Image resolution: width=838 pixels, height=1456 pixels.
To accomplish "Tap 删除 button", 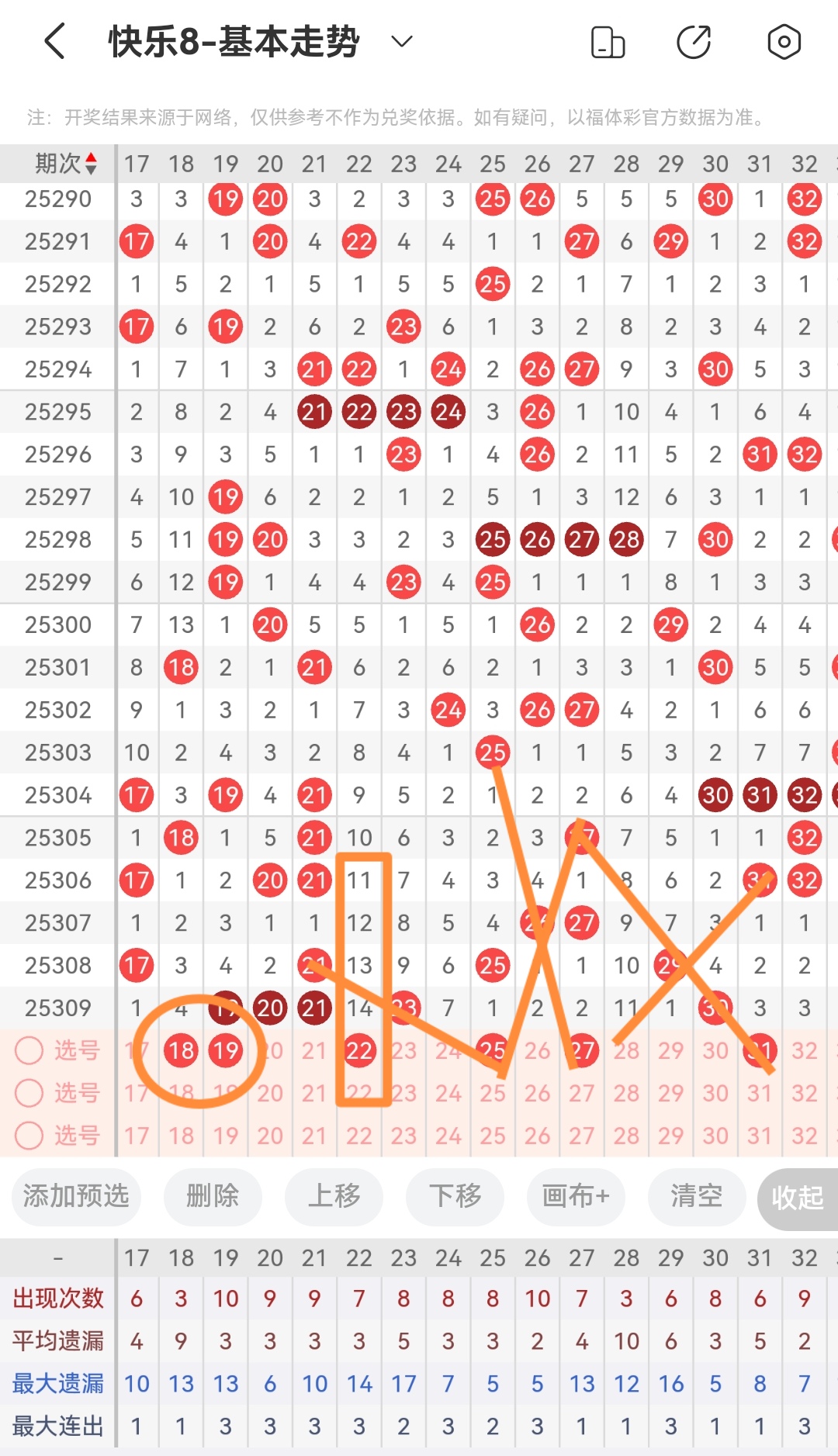I will click(213, 1197).
